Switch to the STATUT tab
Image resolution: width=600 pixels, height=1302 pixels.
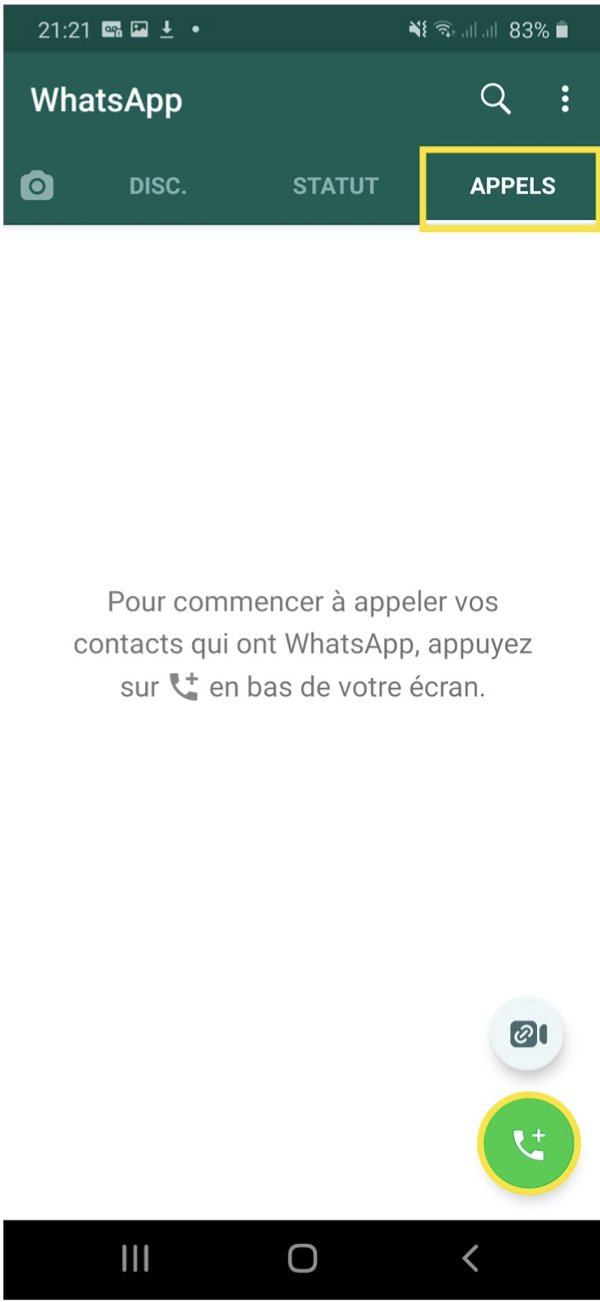click(x=335, y=186)
